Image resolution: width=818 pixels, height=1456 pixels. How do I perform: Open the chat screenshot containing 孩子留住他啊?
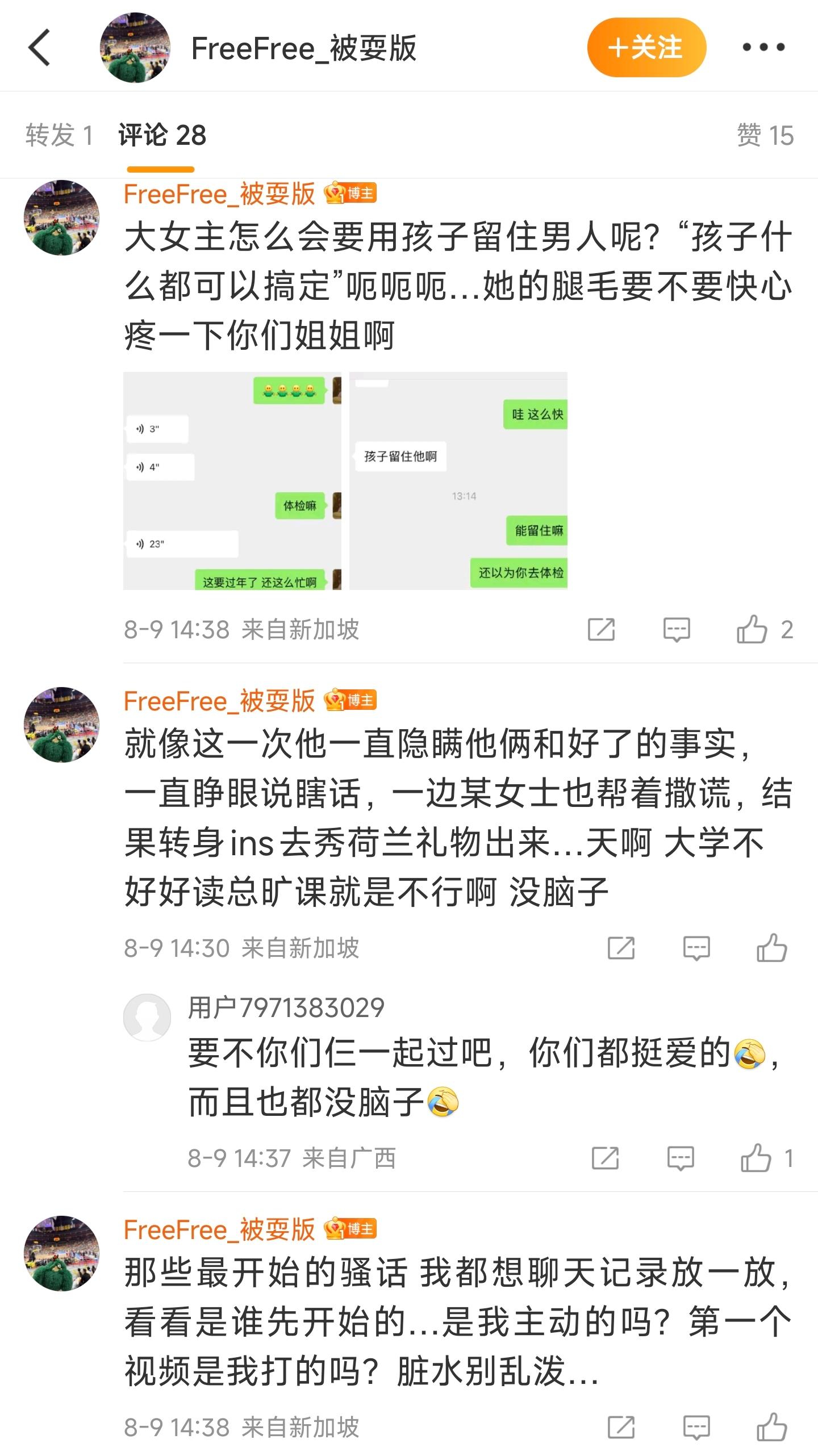point(458,480)
